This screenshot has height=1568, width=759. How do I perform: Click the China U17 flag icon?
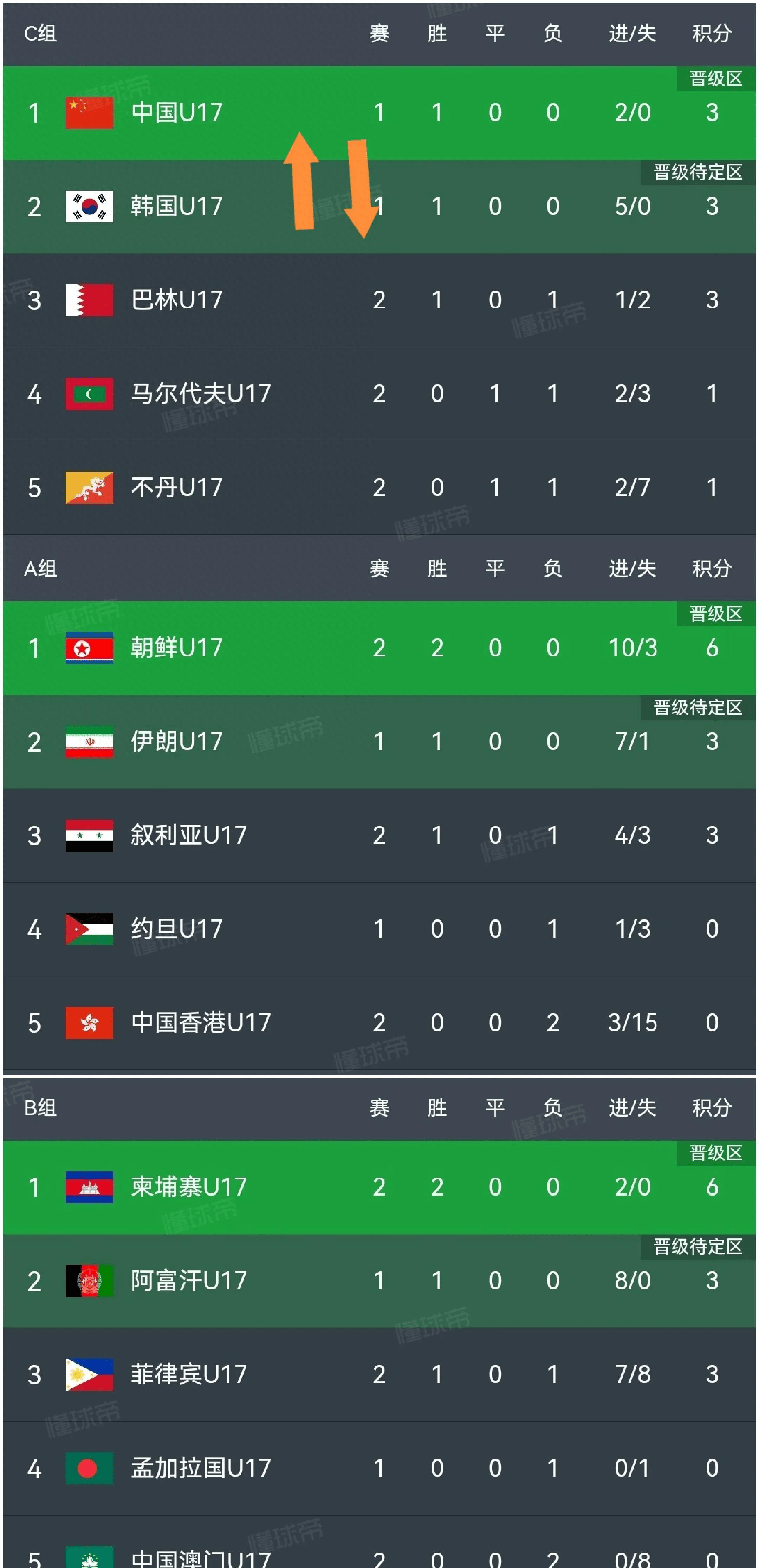click(89, 111)
